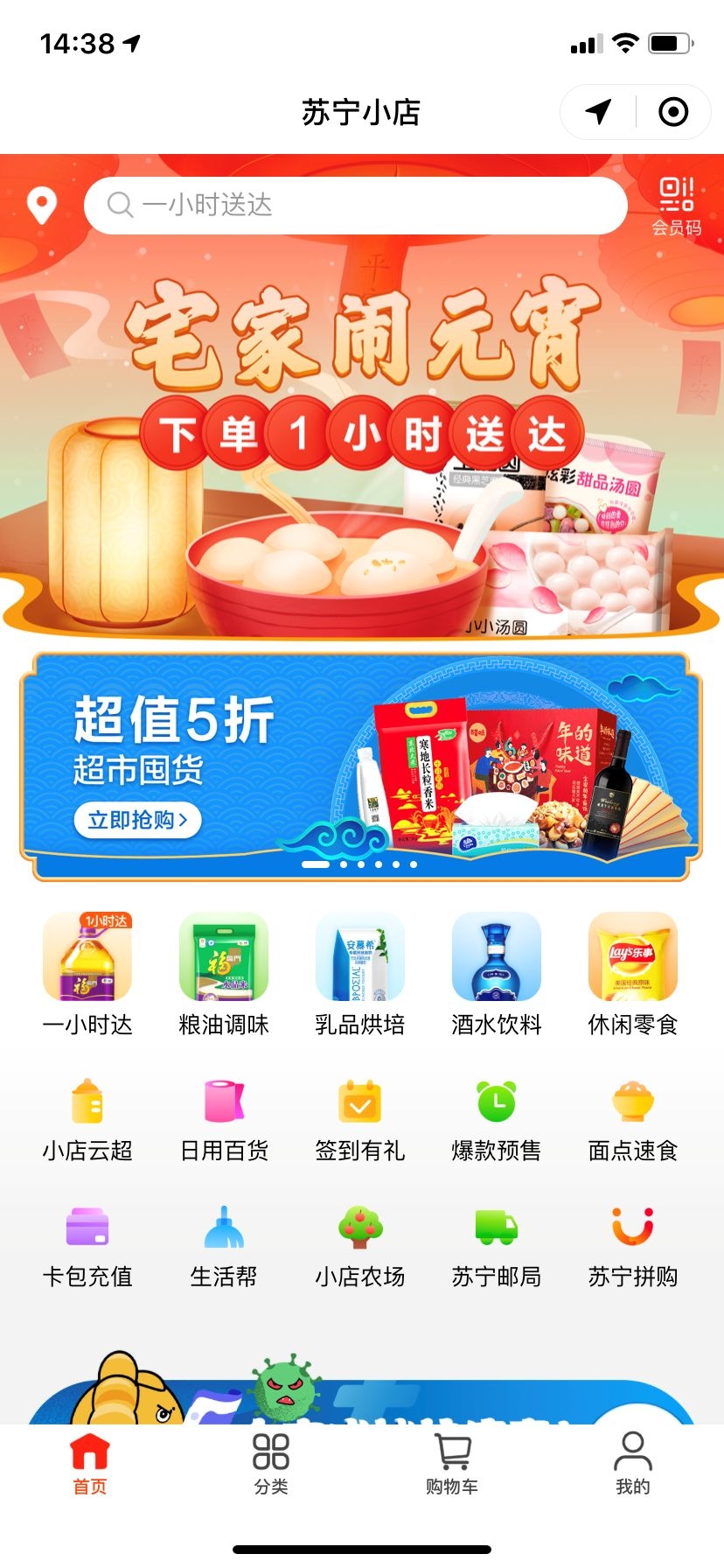Tap 立即抢购 on the 超值5折 banner

pyautogui.click(x=137, y=820)
